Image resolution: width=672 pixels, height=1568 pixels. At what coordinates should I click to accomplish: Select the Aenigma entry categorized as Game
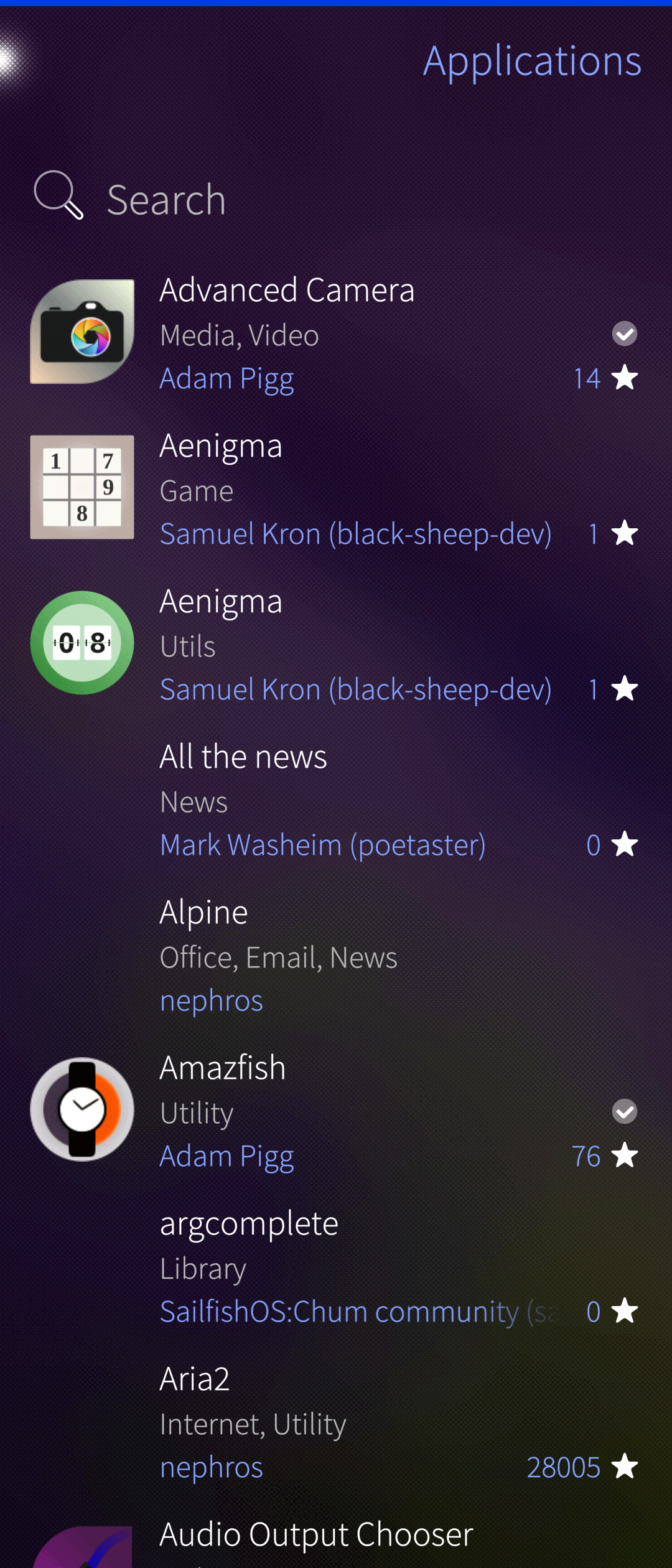(x=336, y=488)
